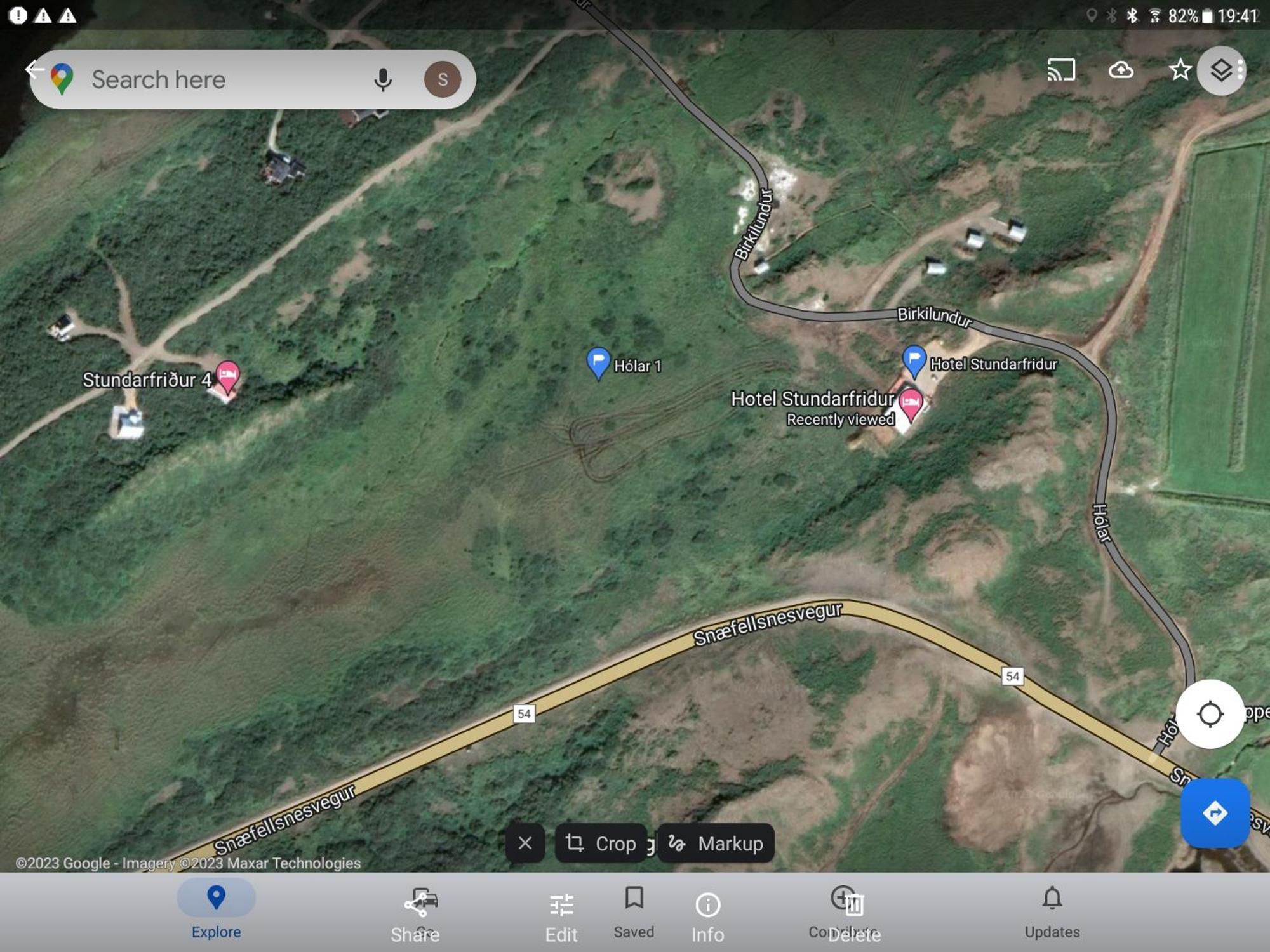Tap the cast screen icon
This screenshot has height=952, width=1270.
[x=1061, y=70]
